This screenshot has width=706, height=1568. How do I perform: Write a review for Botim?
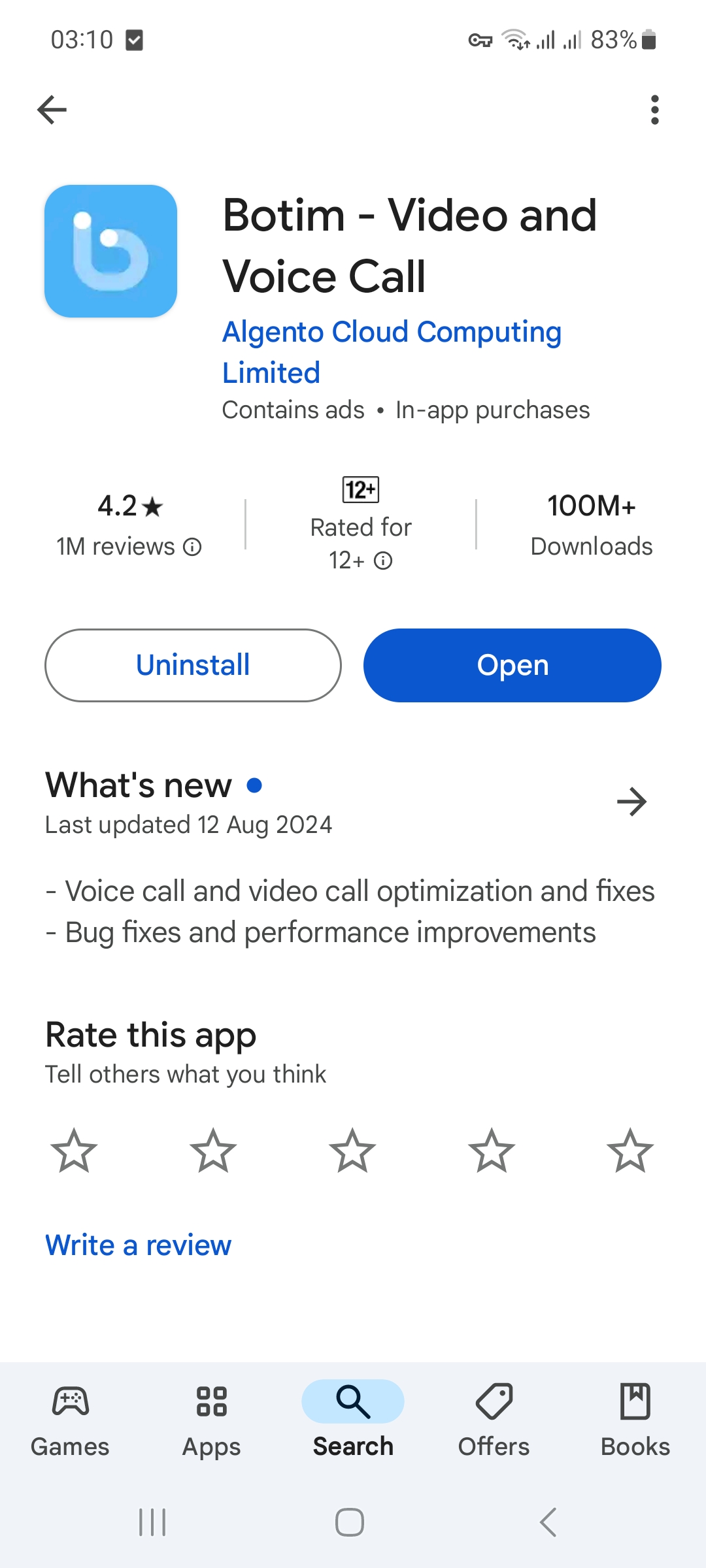click(x=138, y=1245)
